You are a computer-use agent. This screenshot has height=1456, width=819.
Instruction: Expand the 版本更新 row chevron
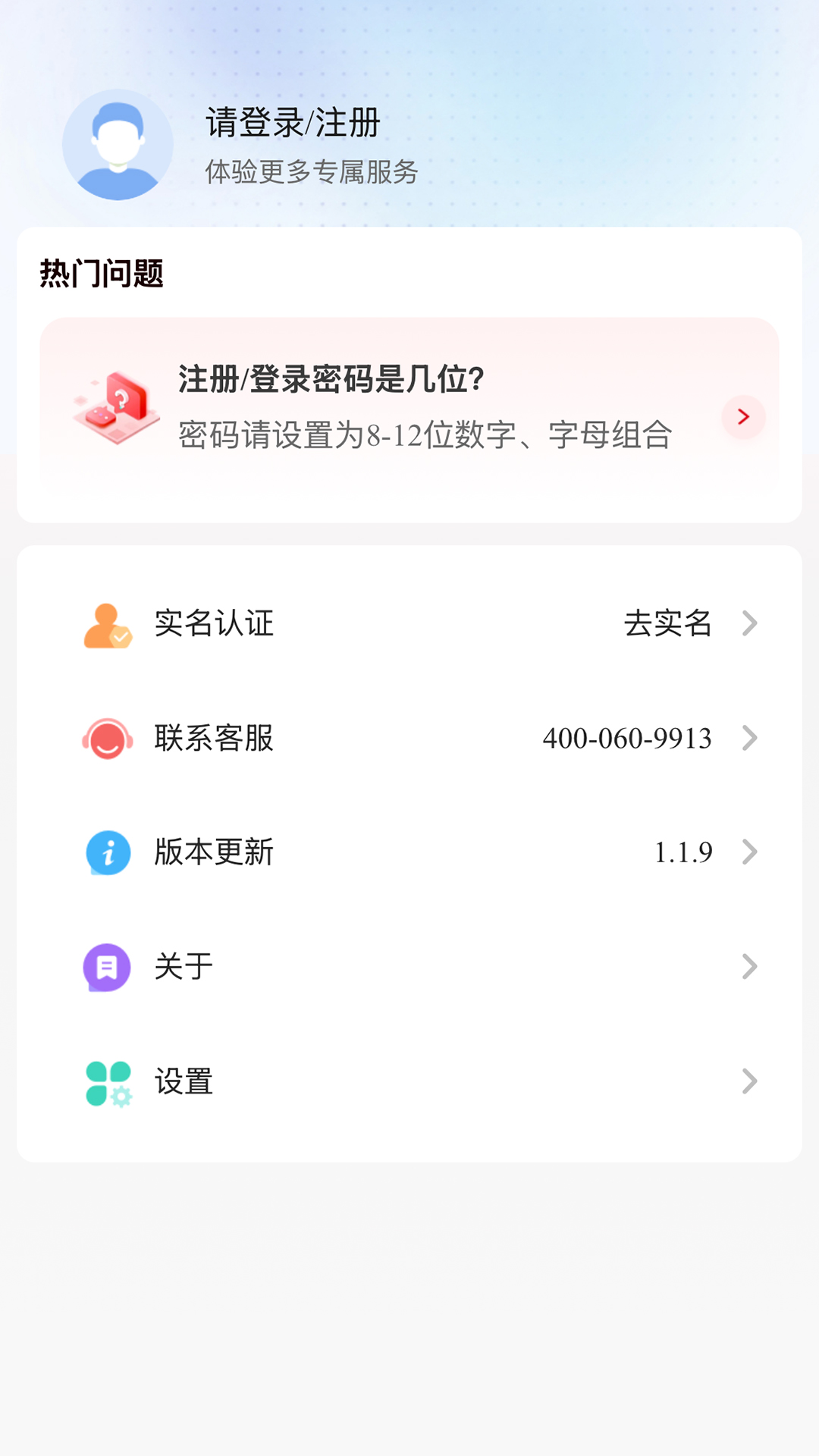750,852
